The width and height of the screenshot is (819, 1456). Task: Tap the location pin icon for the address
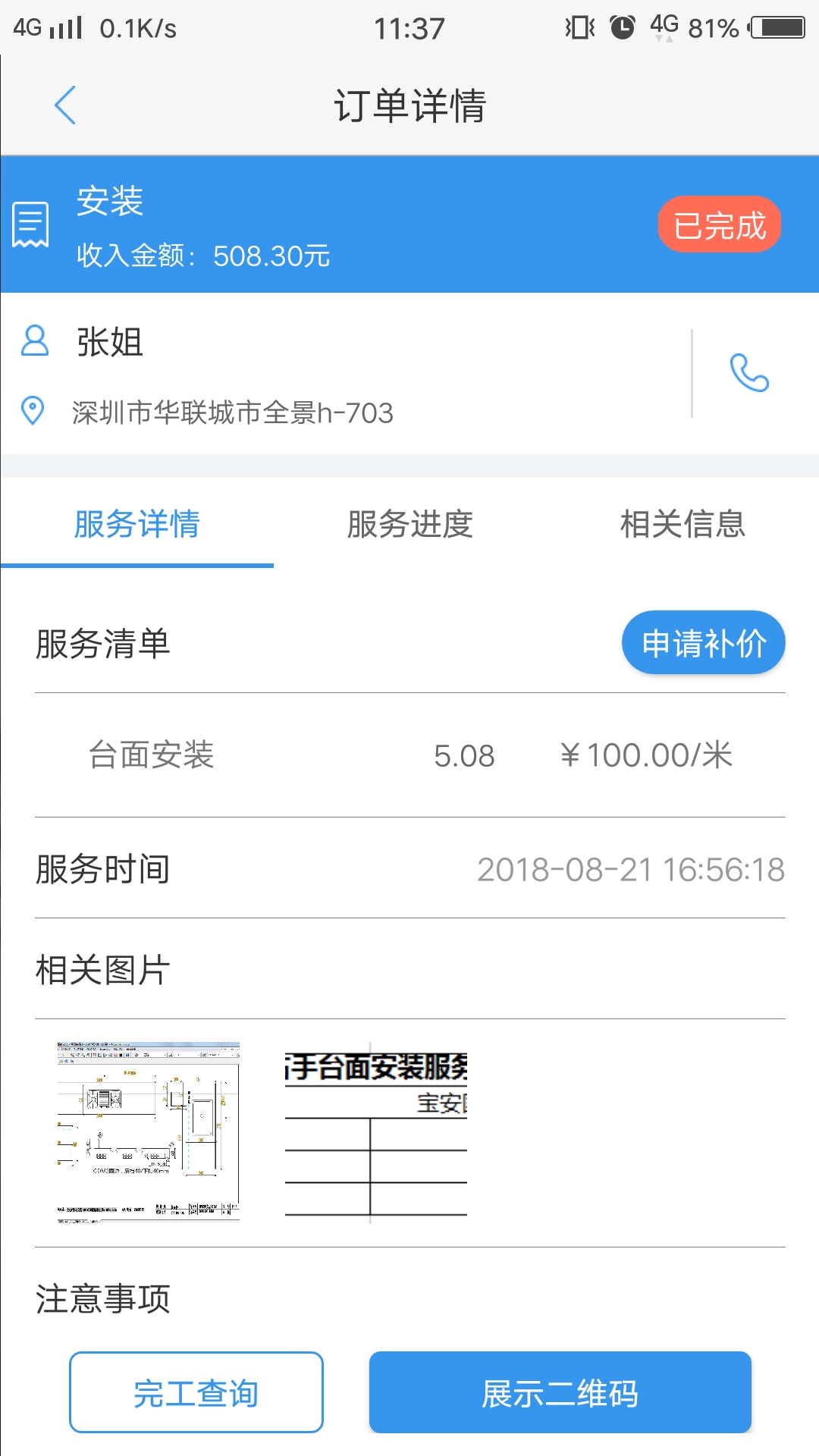coord(32,412)
